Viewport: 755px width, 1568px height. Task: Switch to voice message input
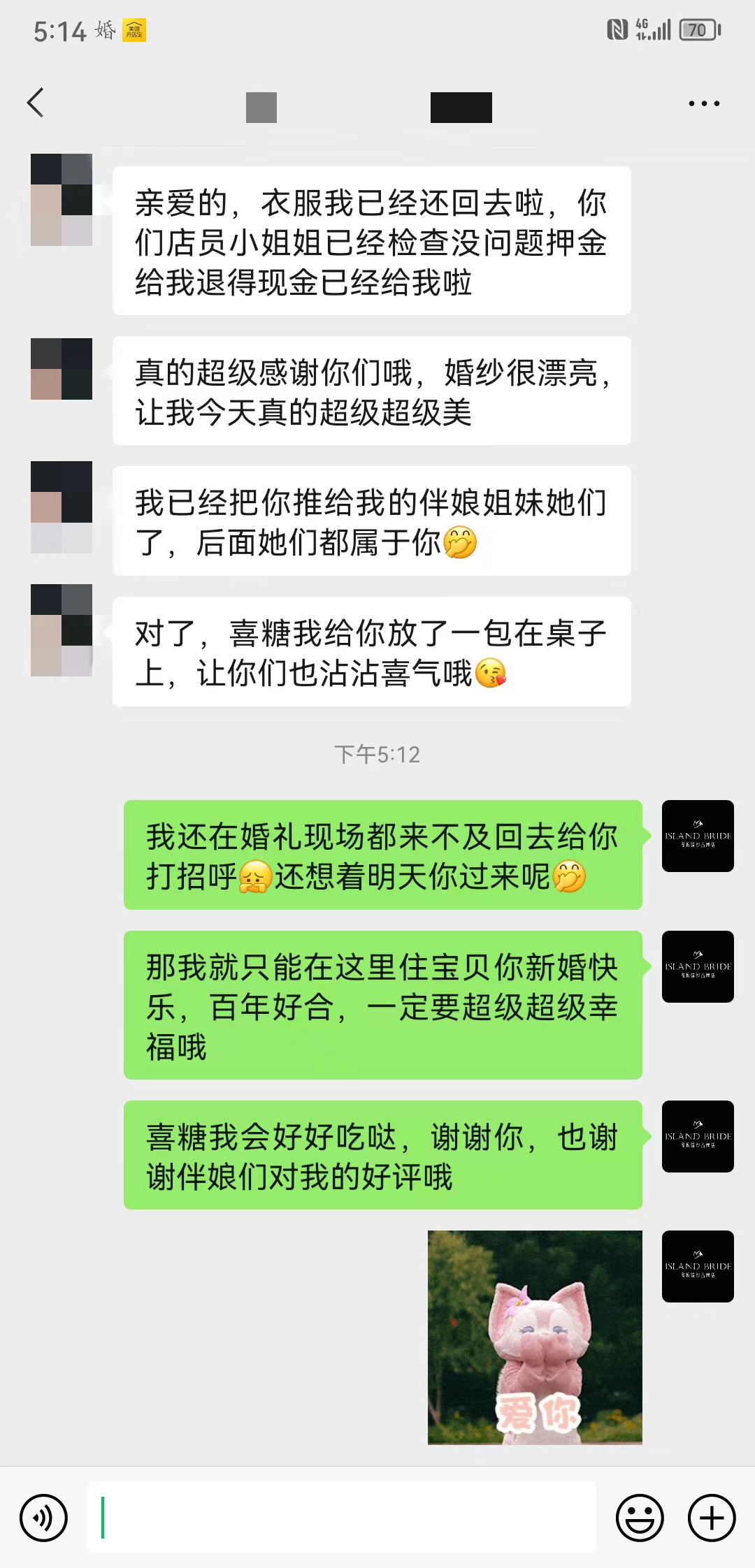pyautogui.click(x=43, y=1518)
